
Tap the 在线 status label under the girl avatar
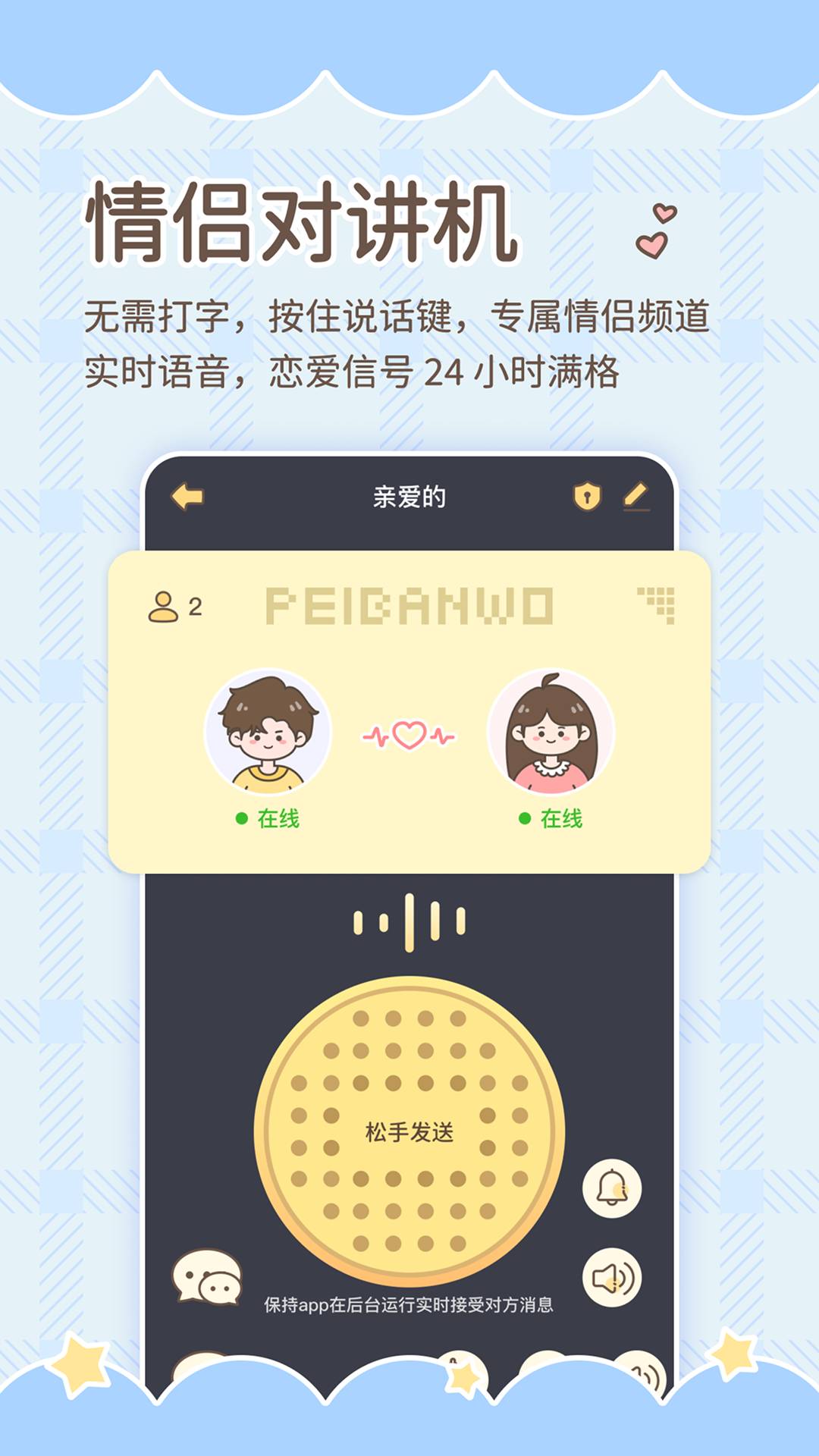(561, 817)
